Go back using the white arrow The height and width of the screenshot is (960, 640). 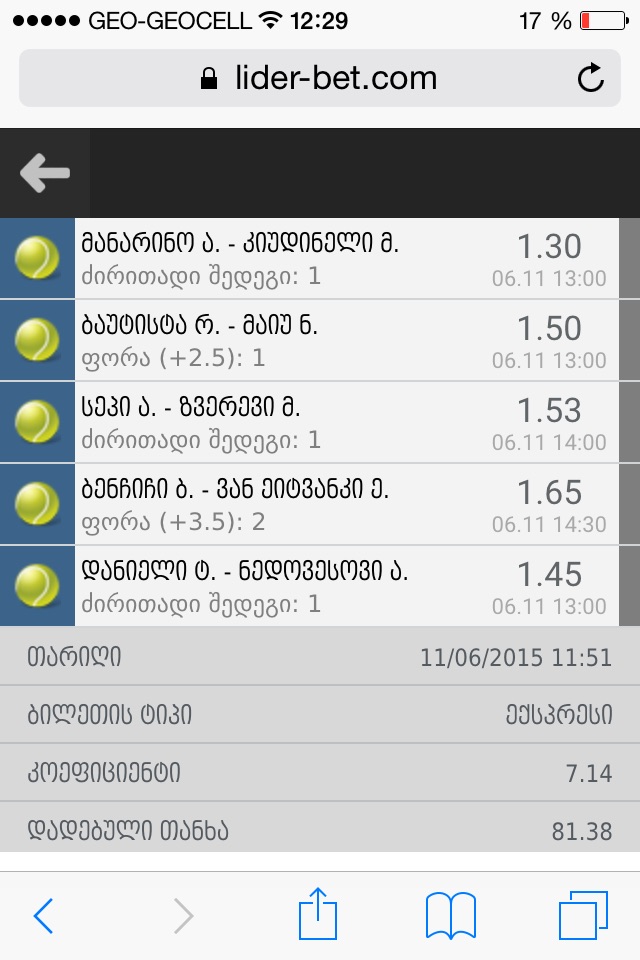click(x=45, y=173)
